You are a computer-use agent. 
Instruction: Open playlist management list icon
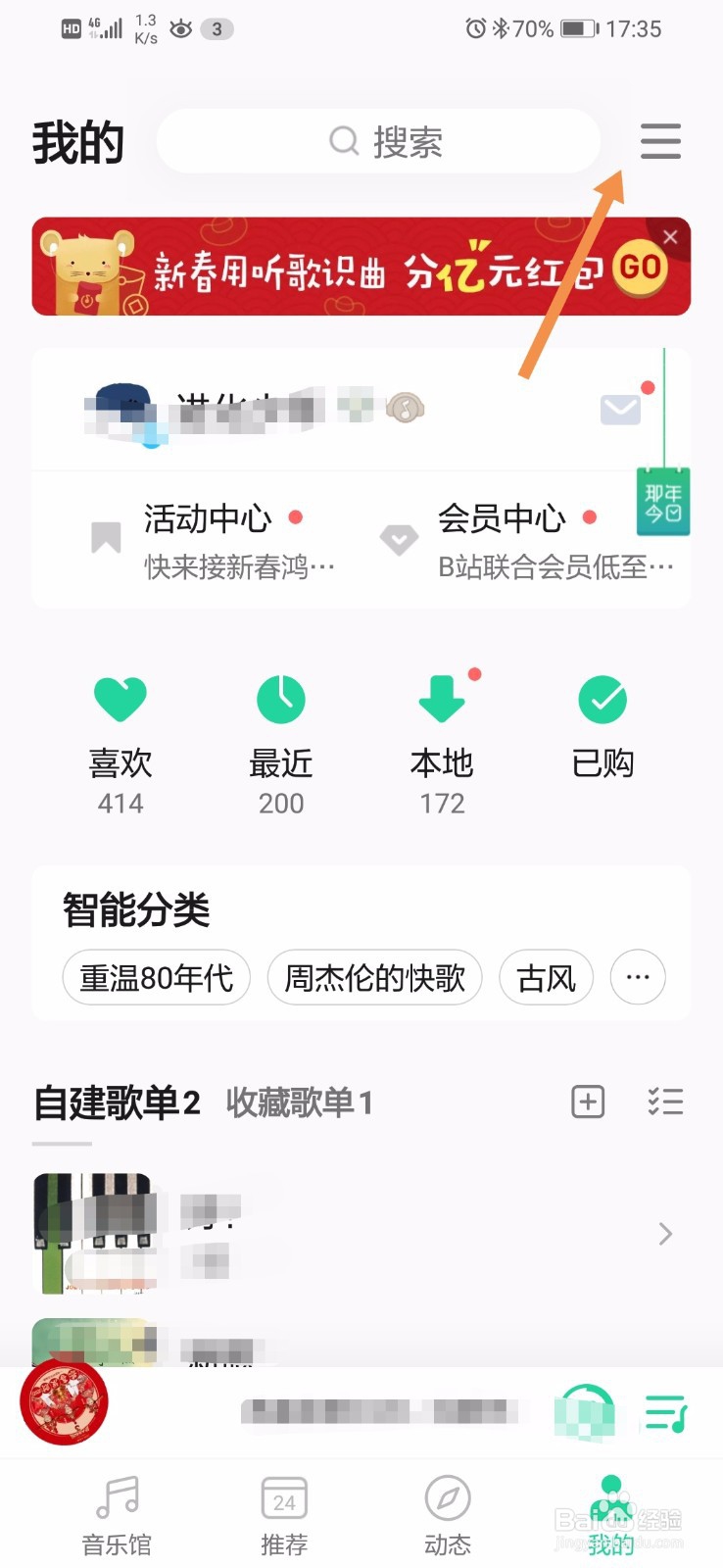pos(665,1102)
